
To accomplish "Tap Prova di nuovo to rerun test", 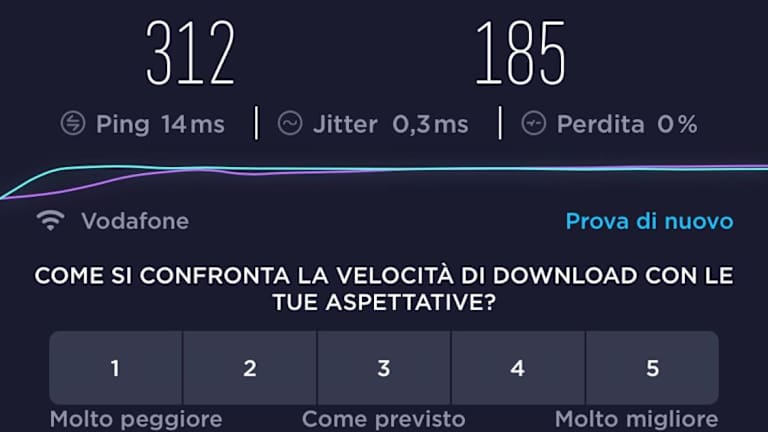I will point(649,221).
